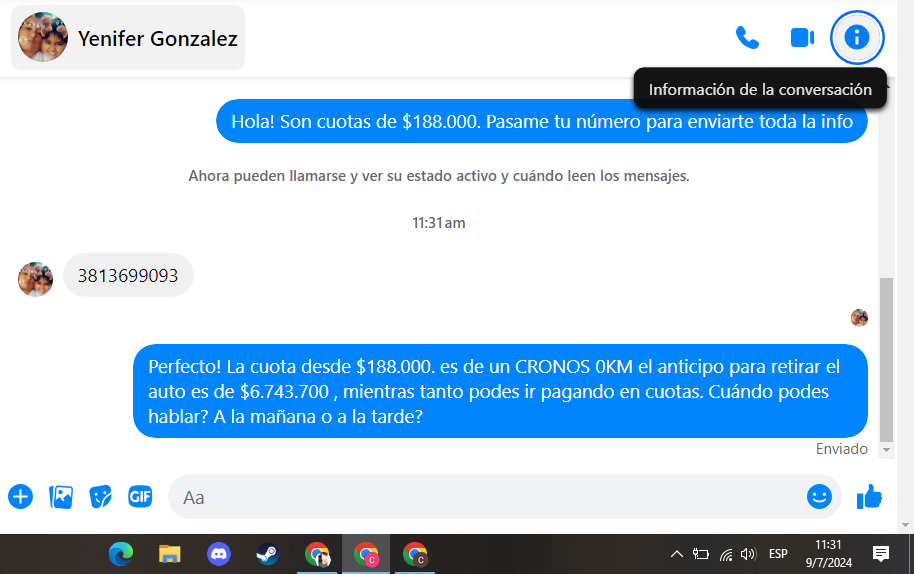Open Windows notification center

tap(881, 553)
